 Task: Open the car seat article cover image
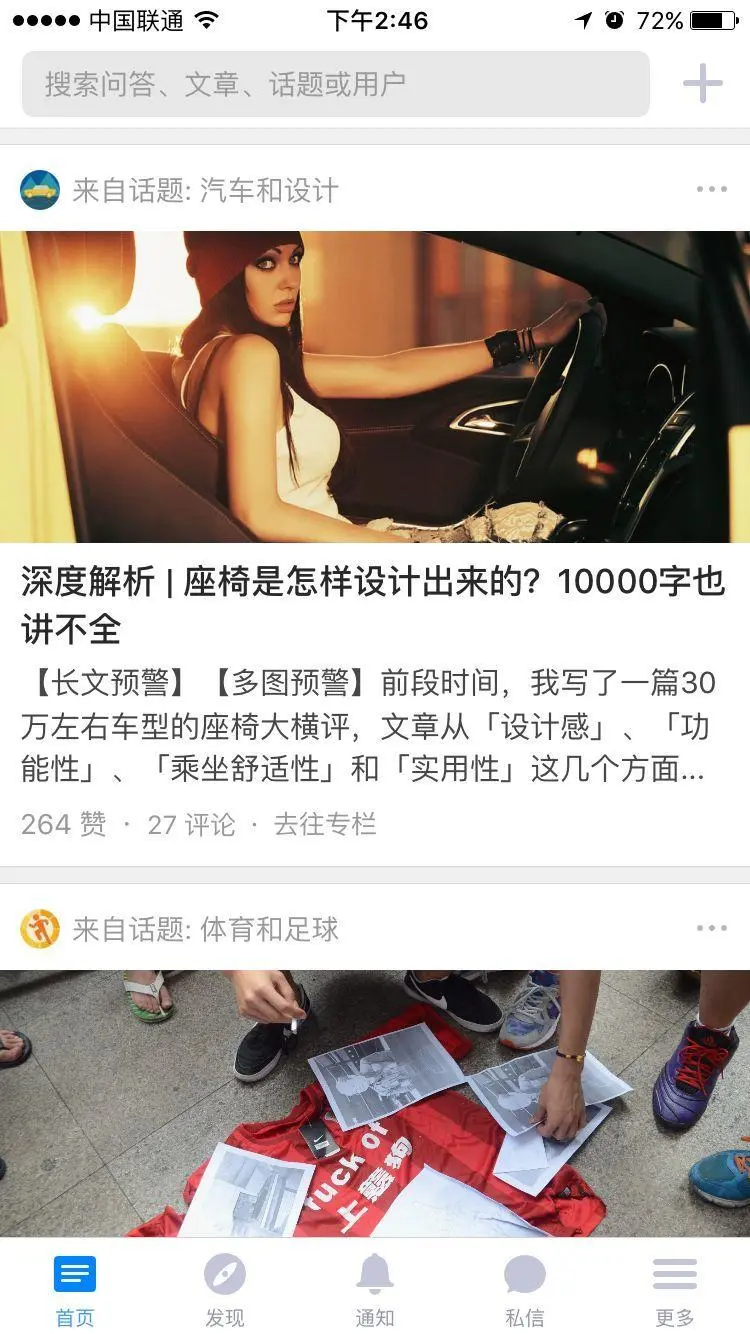tap(375, 387)
